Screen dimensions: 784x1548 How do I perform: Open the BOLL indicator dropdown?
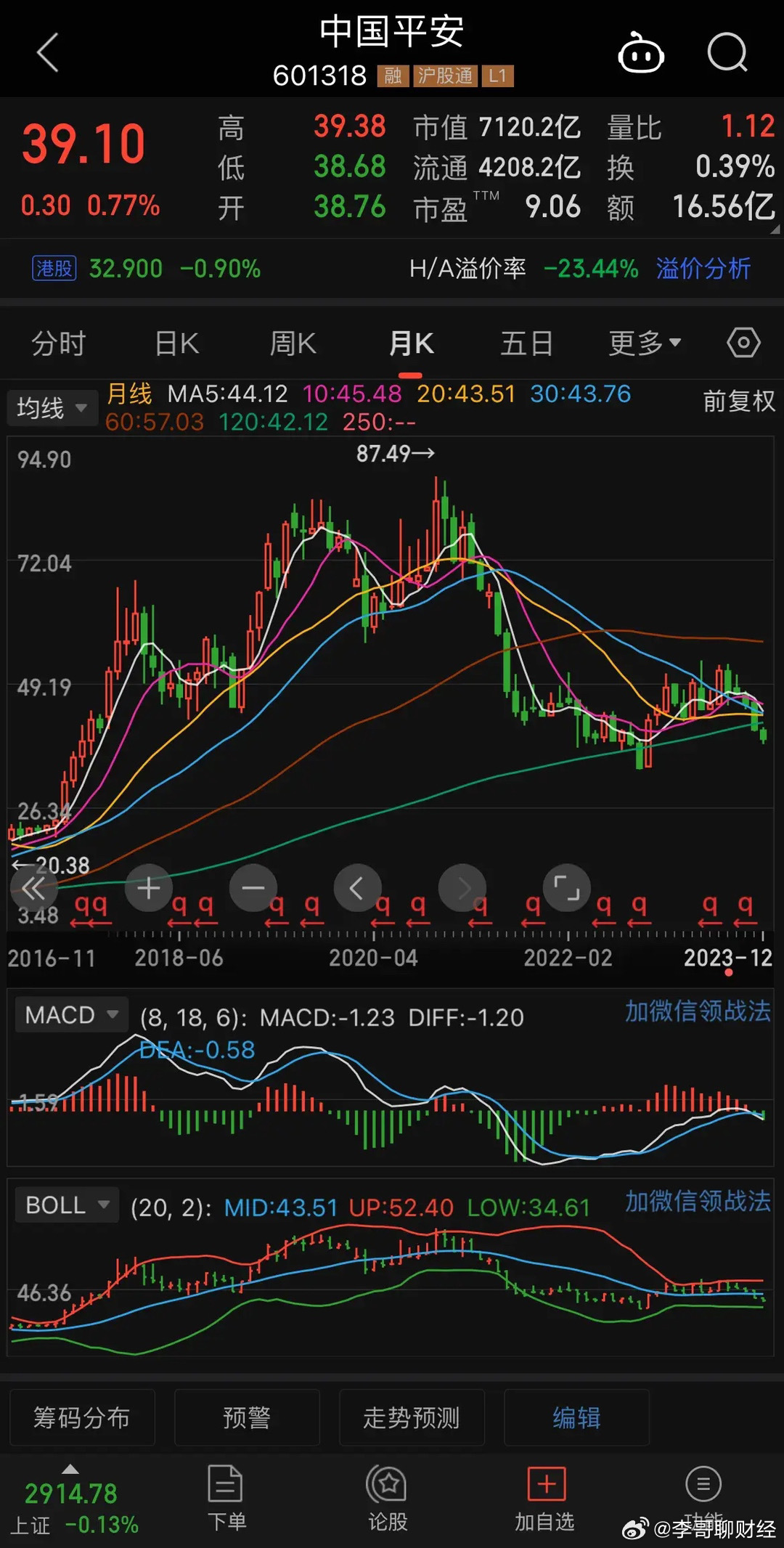pyautogui.click(x=67, y=1205)
